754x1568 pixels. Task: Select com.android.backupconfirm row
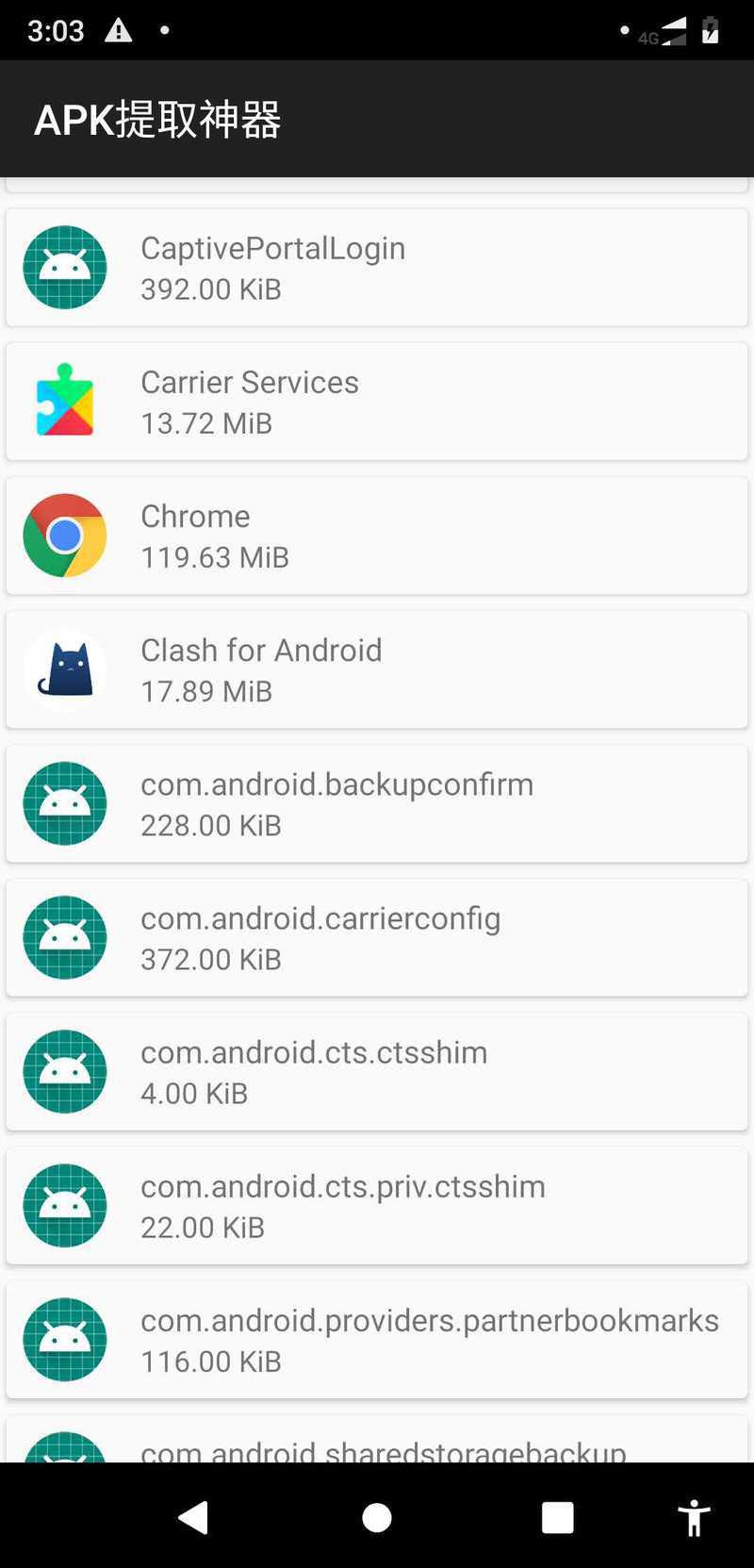coord(377,803)
